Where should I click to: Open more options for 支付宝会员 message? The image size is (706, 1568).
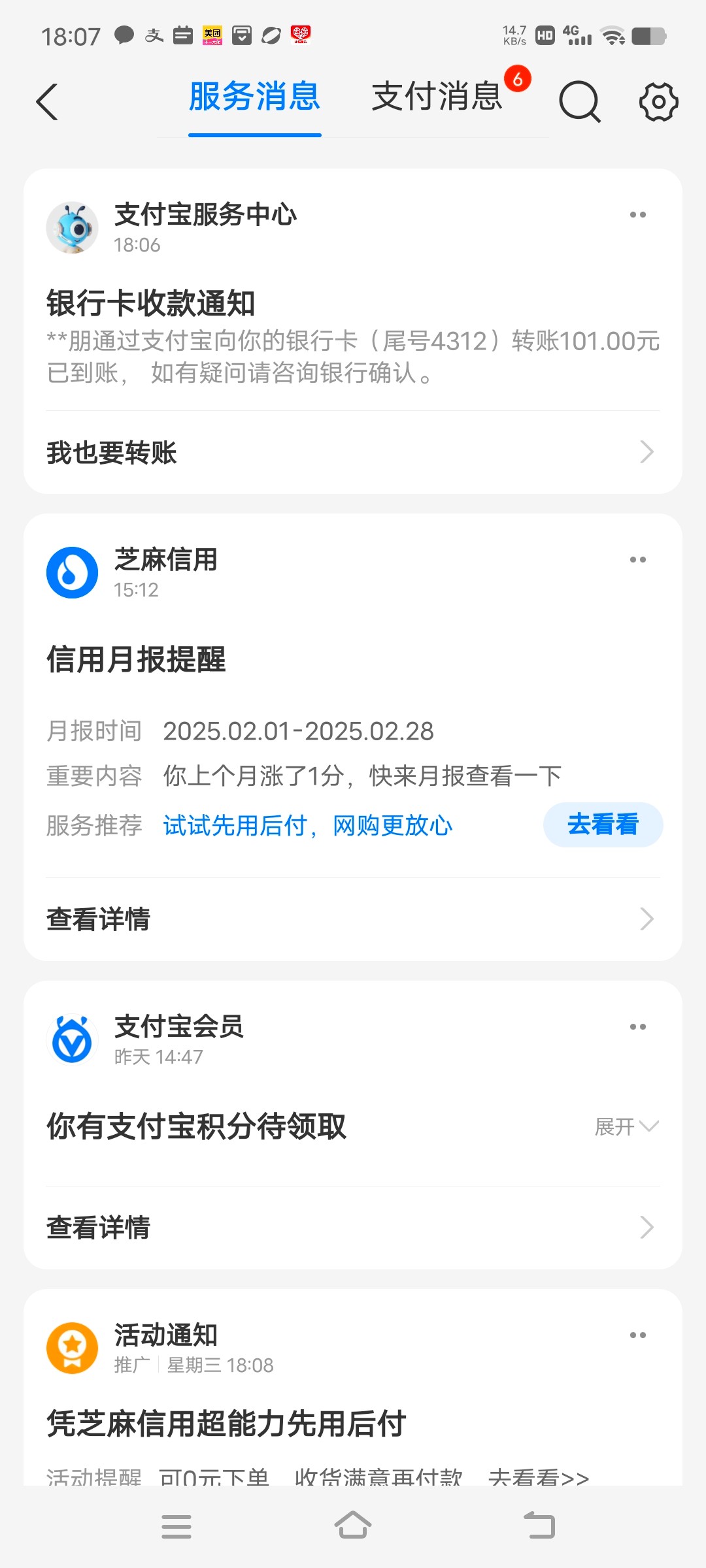click(637, 1027)
